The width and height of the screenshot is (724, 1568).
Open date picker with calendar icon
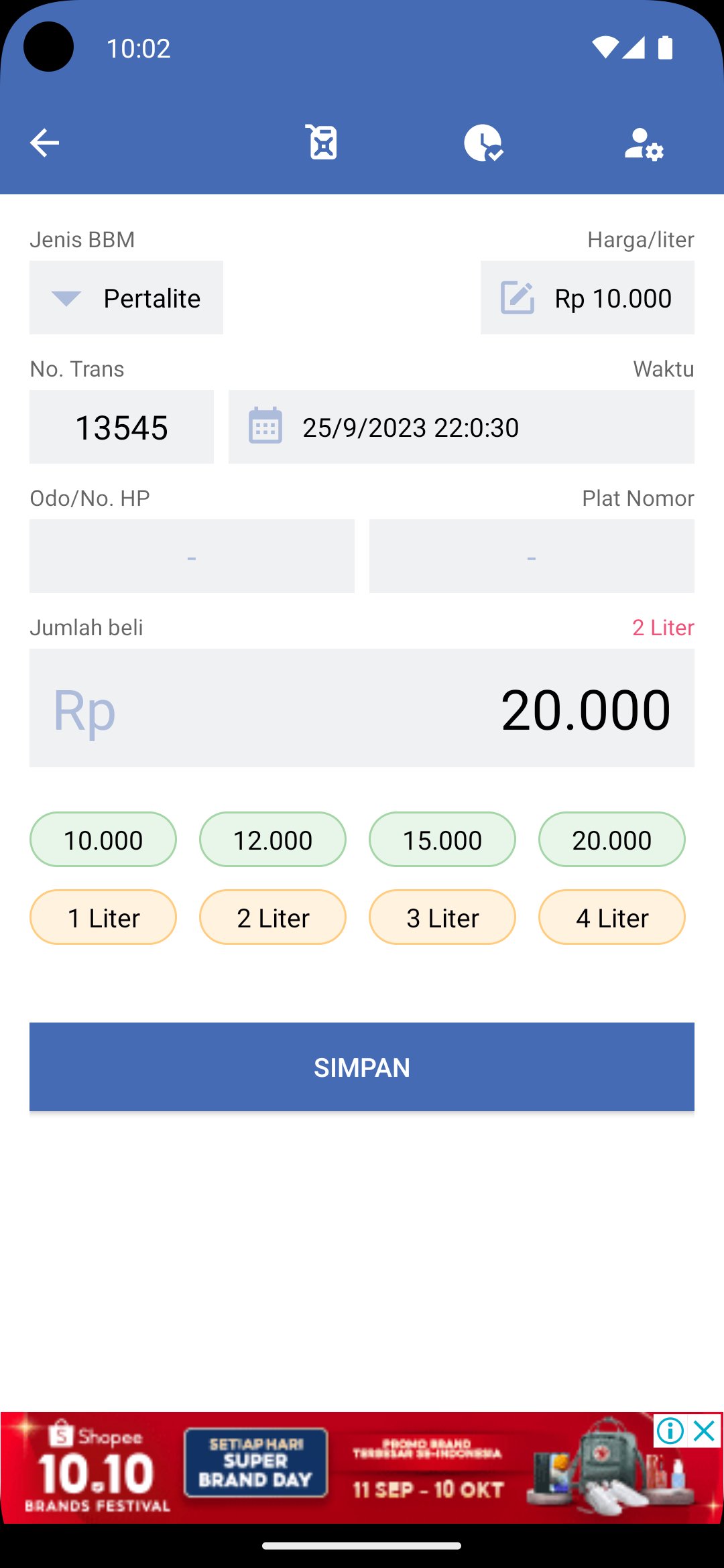point(265,426)
